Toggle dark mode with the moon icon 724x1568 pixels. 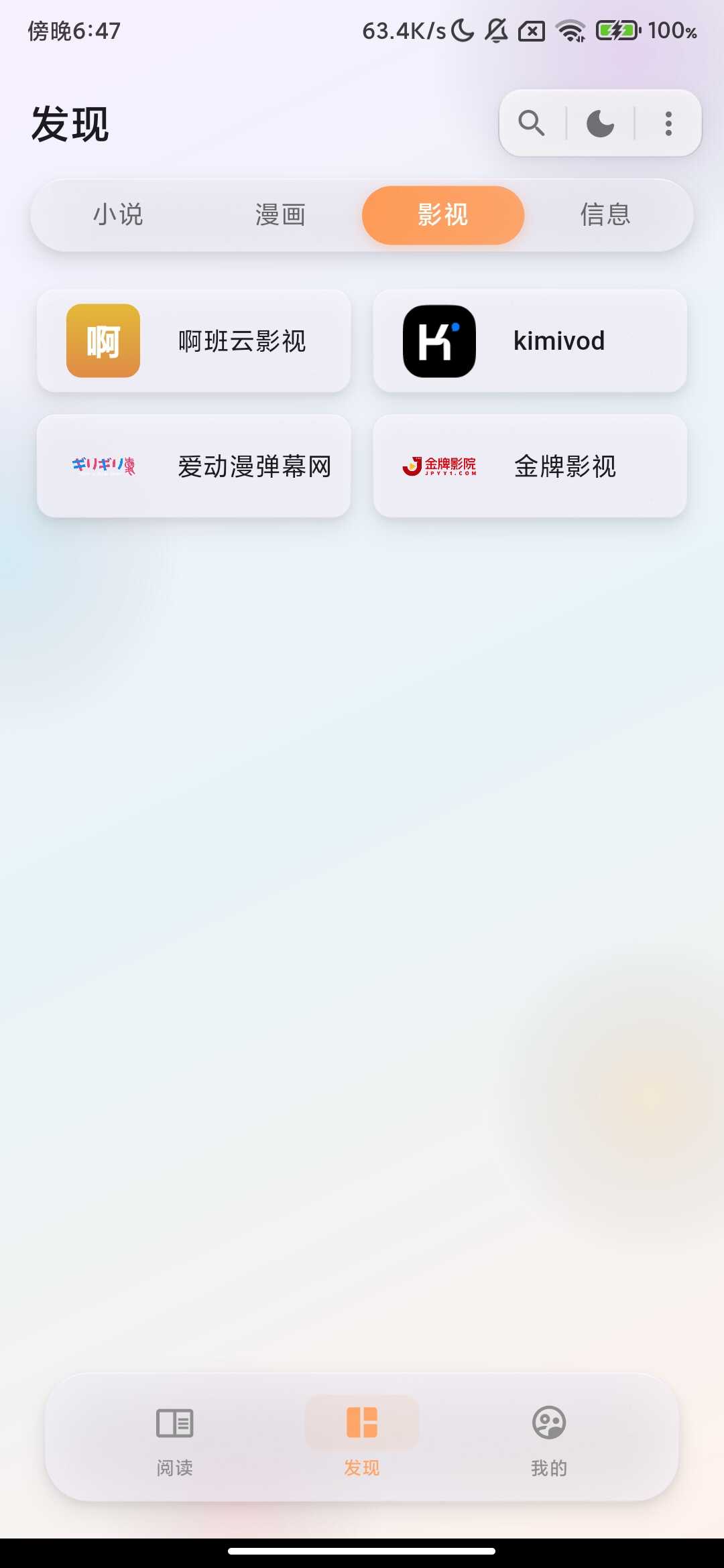[x=600, y=123]
